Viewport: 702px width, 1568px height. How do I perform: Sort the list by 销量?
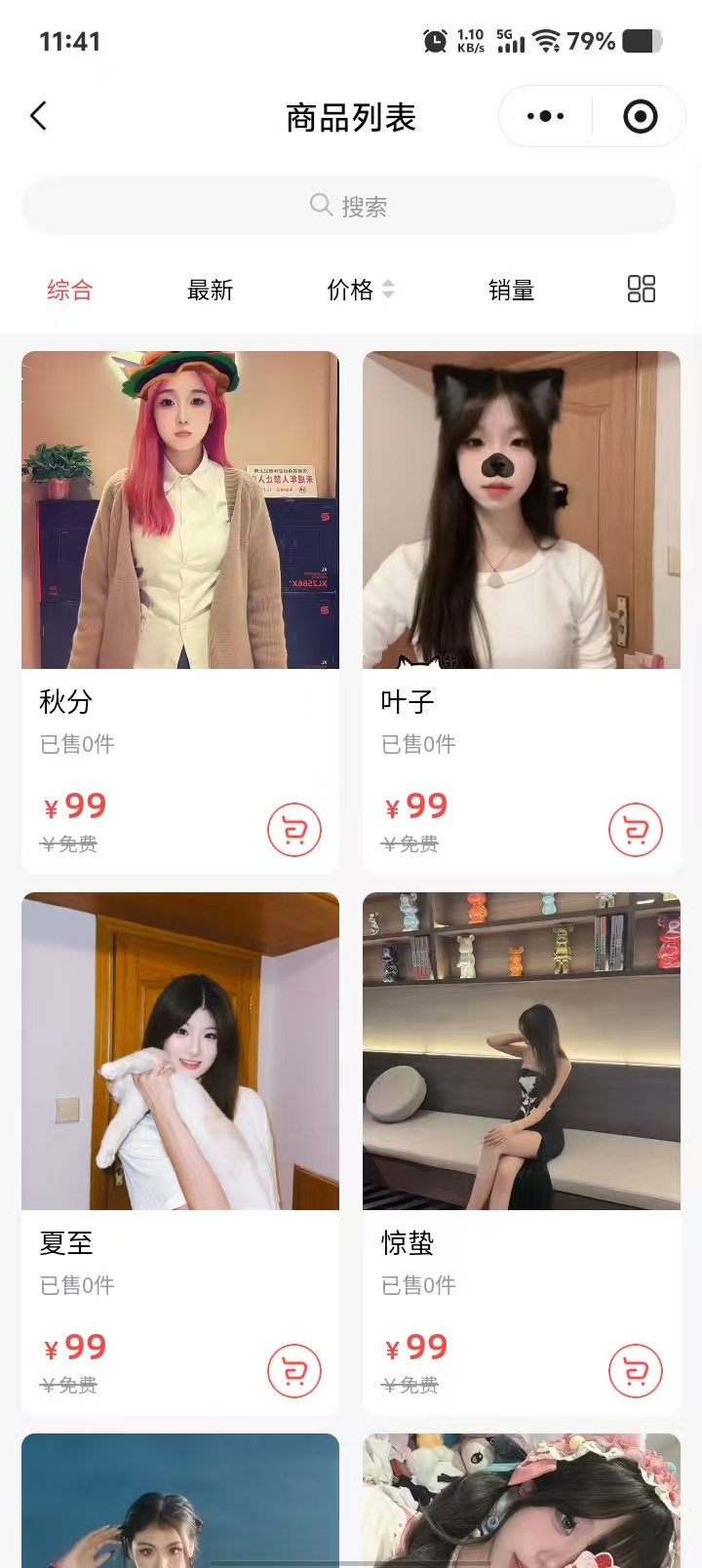click(x=511, y=290)
